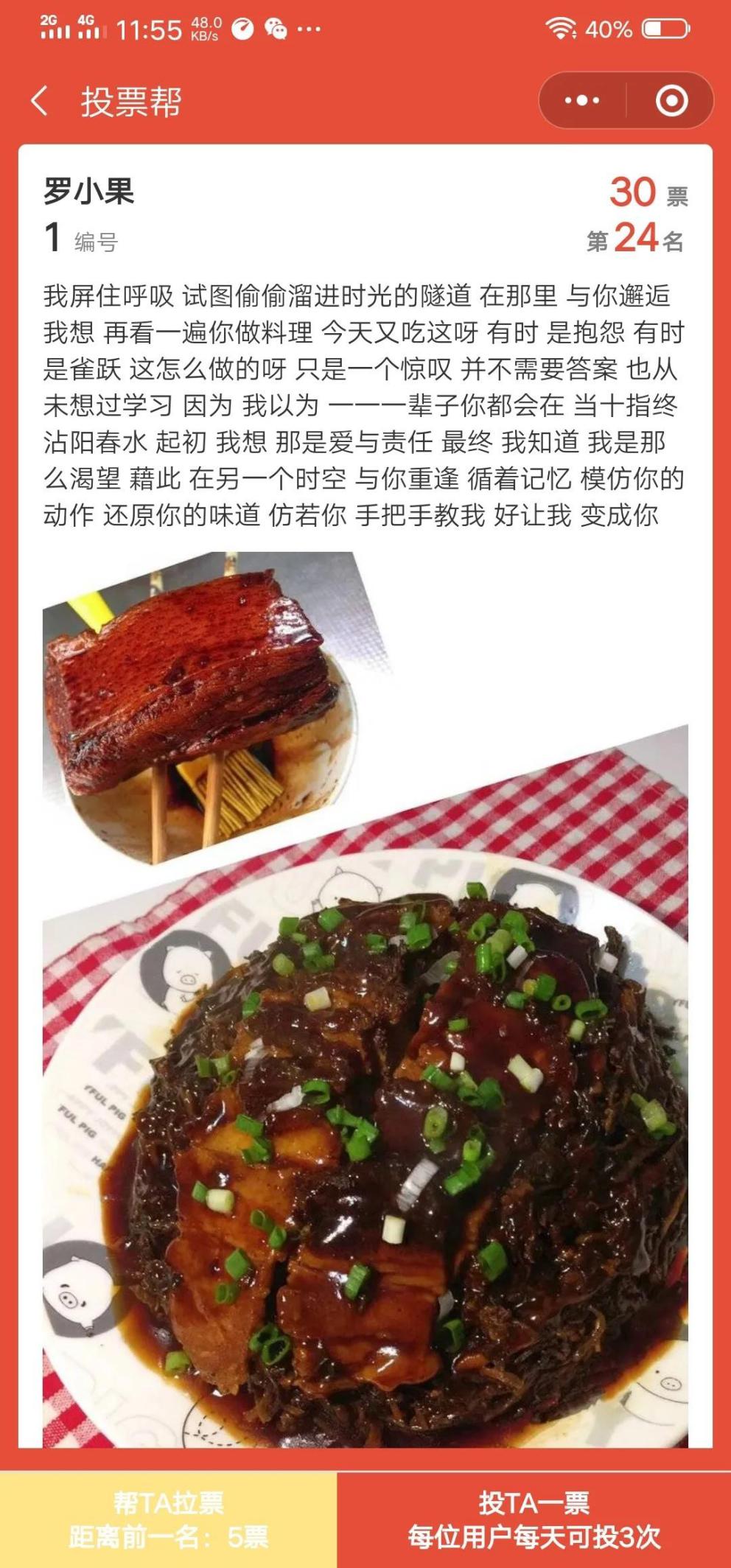Cast a vote with 投TA一票

pyautogui.click(x=534, y=1519)
